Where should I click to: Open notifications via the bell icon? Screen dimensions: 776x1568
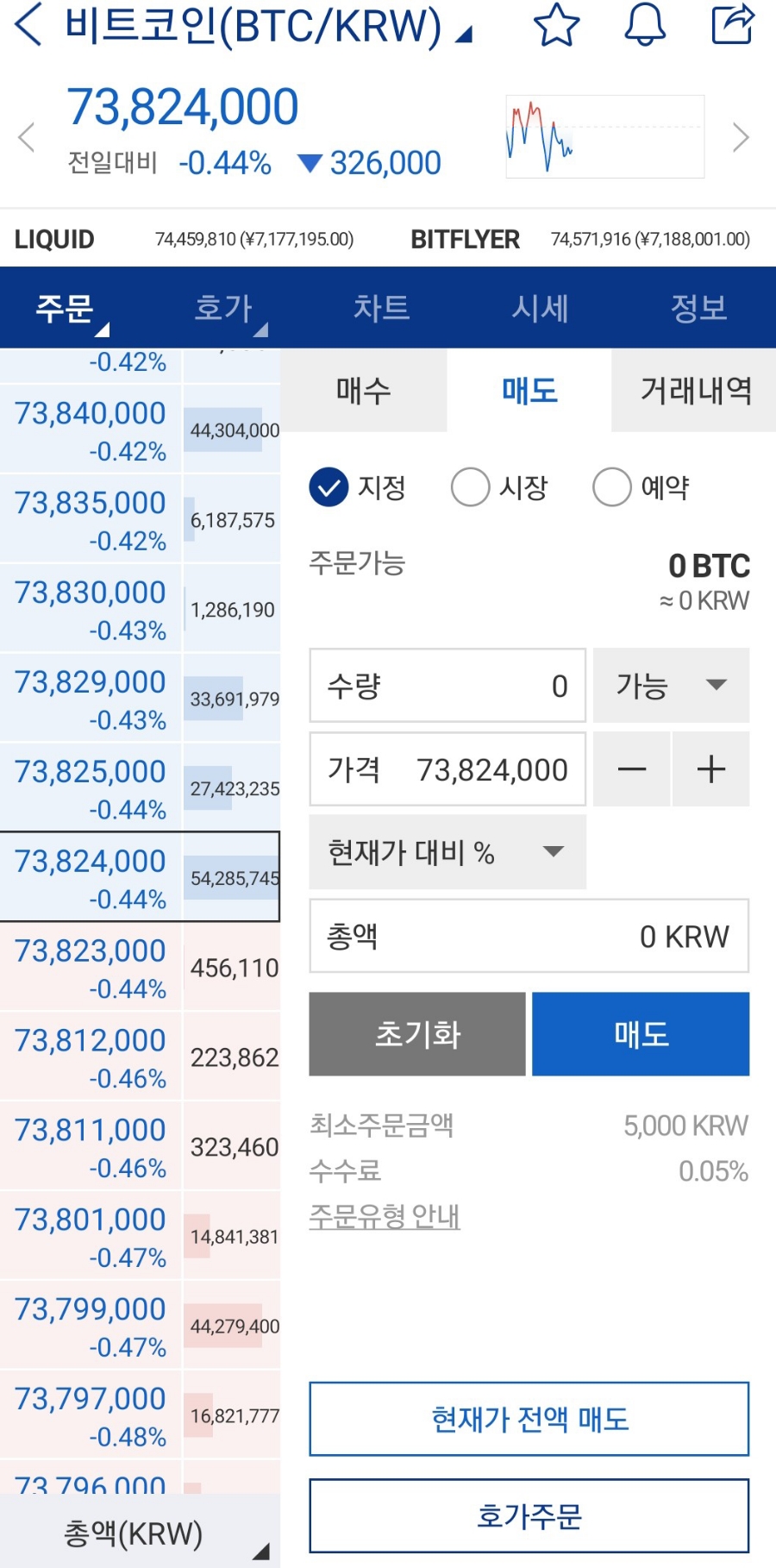(x=645, y=26)
